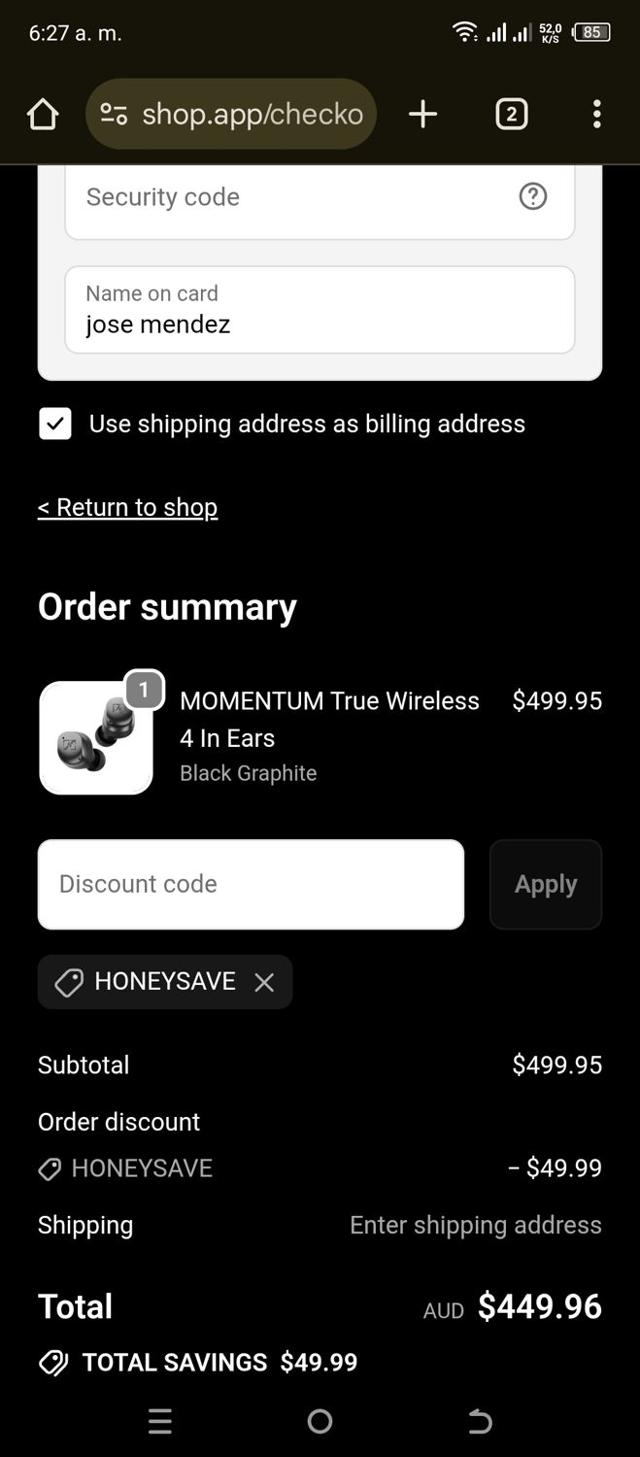Open the browser home page
This screenshot has width=640, height=1457.
click(42, 115)
